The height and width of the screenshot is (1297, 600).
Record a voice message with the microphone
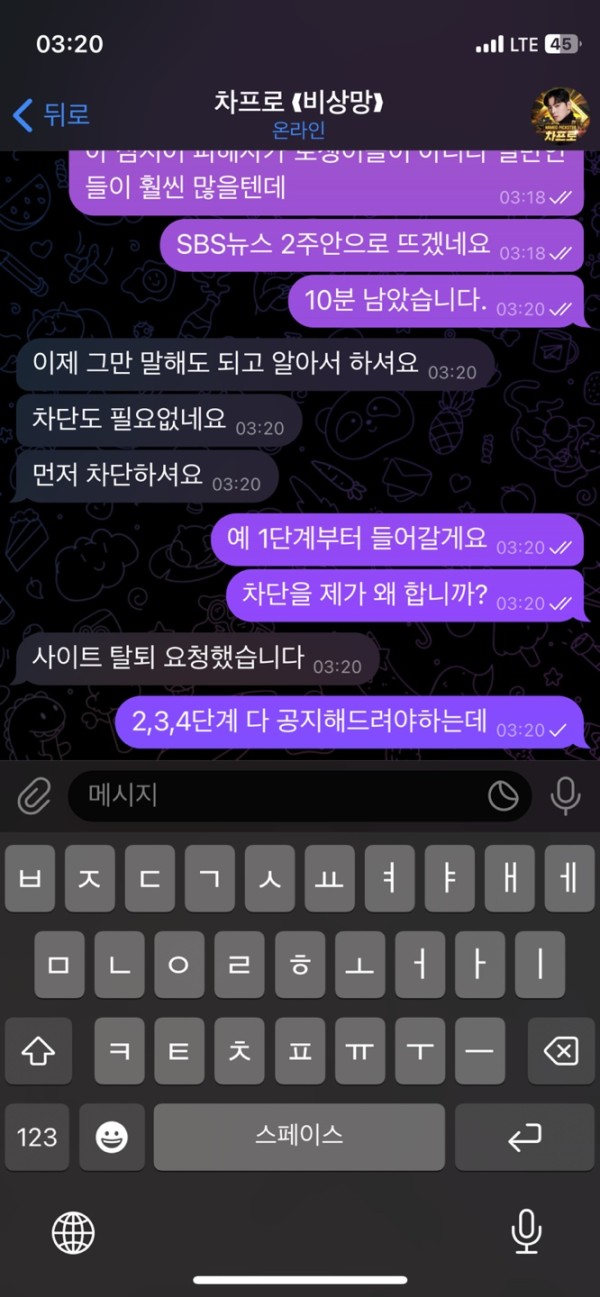click(566, 796)
